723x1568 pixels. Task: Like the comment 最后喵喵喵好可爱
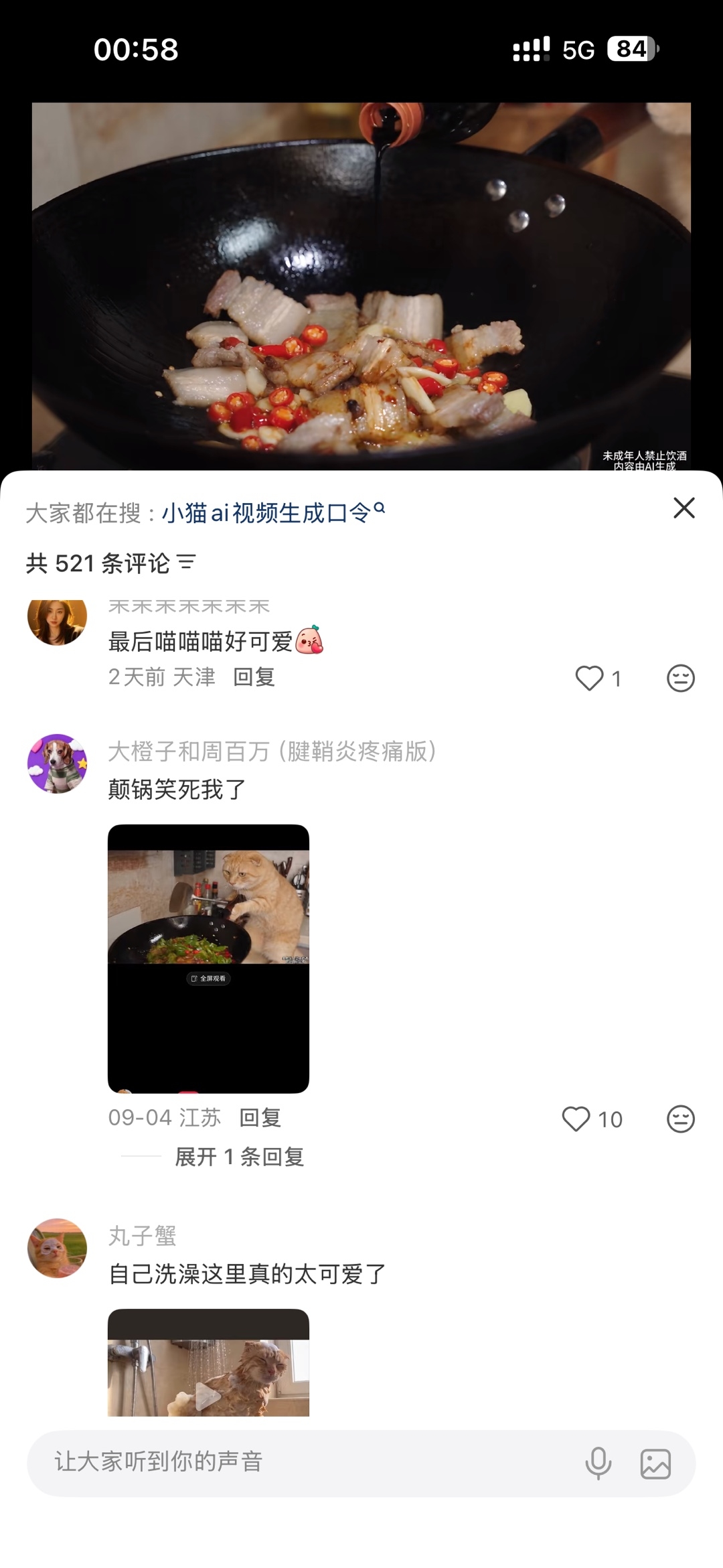(x=590, y=678)
